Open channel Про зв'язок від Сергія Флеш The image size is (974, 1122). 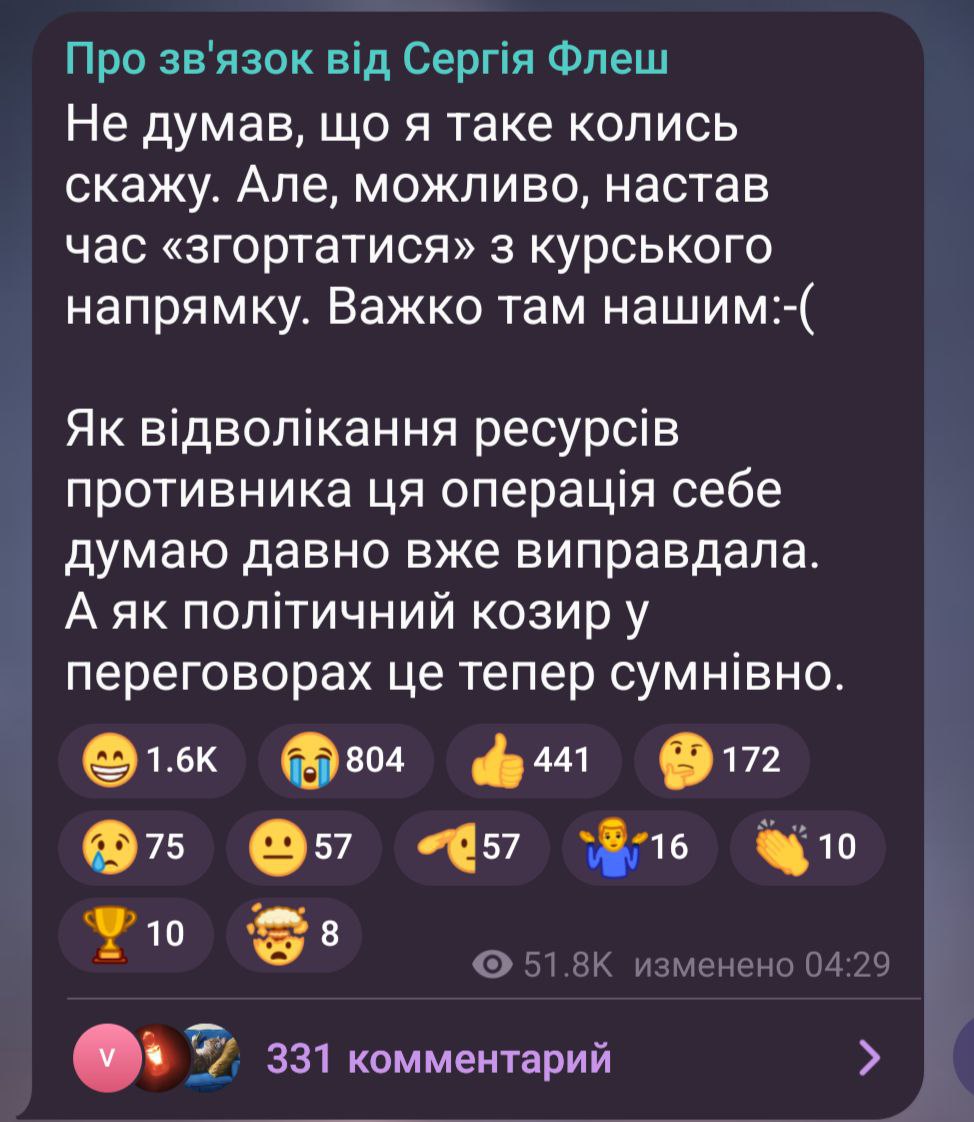click(x=366, y=61)
